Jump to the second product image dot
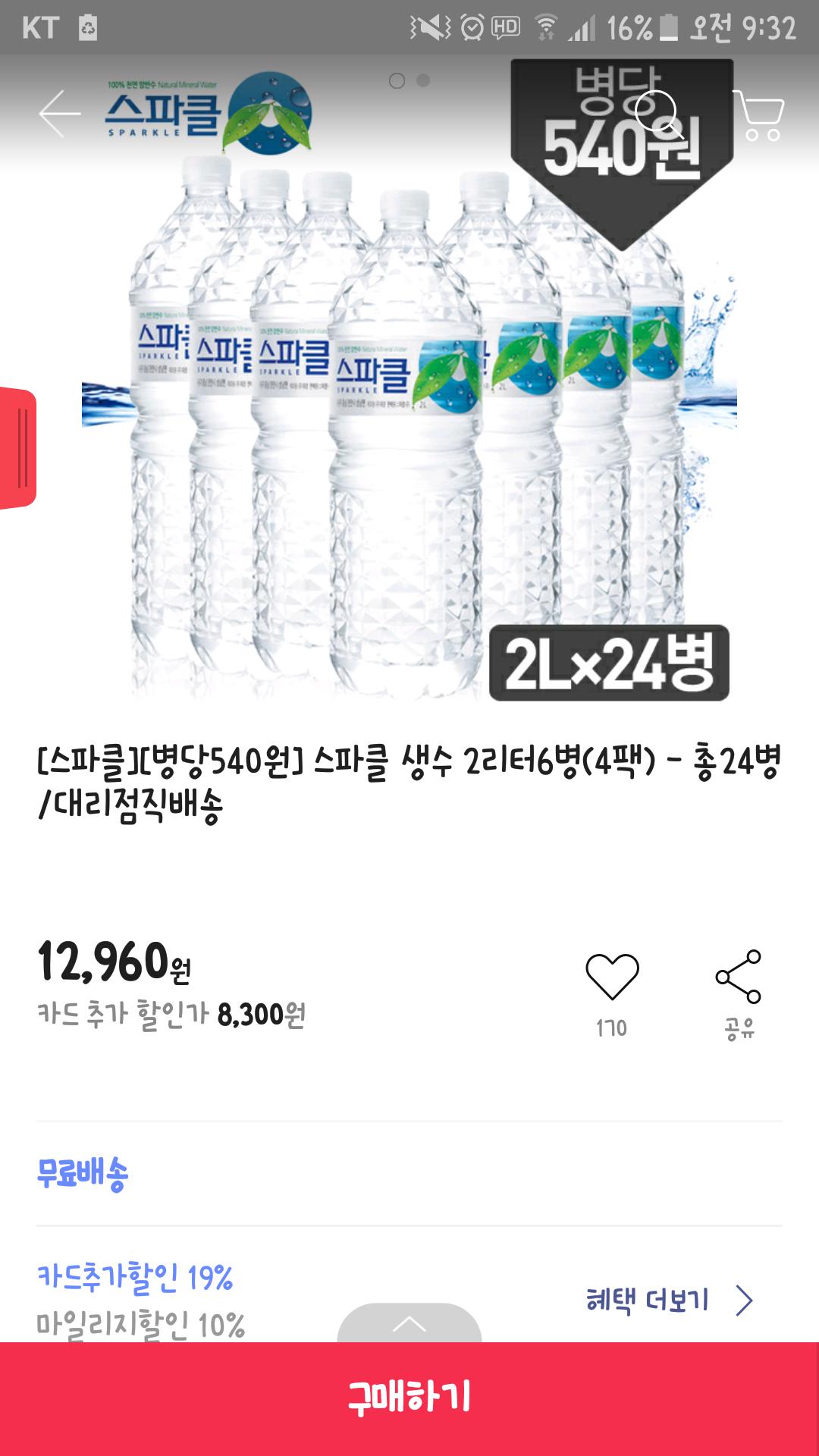819x1456 pixels. [423, 80]
